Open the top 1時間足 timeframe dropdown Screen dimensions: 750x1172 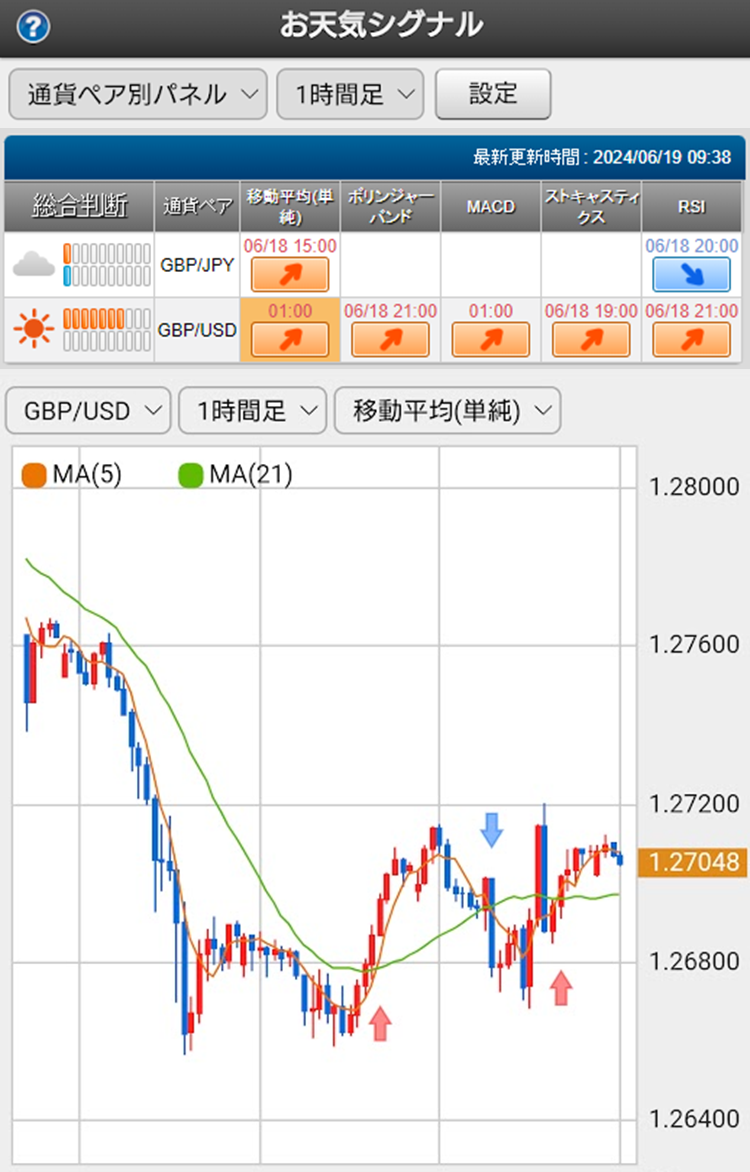(x=350, y=94)
